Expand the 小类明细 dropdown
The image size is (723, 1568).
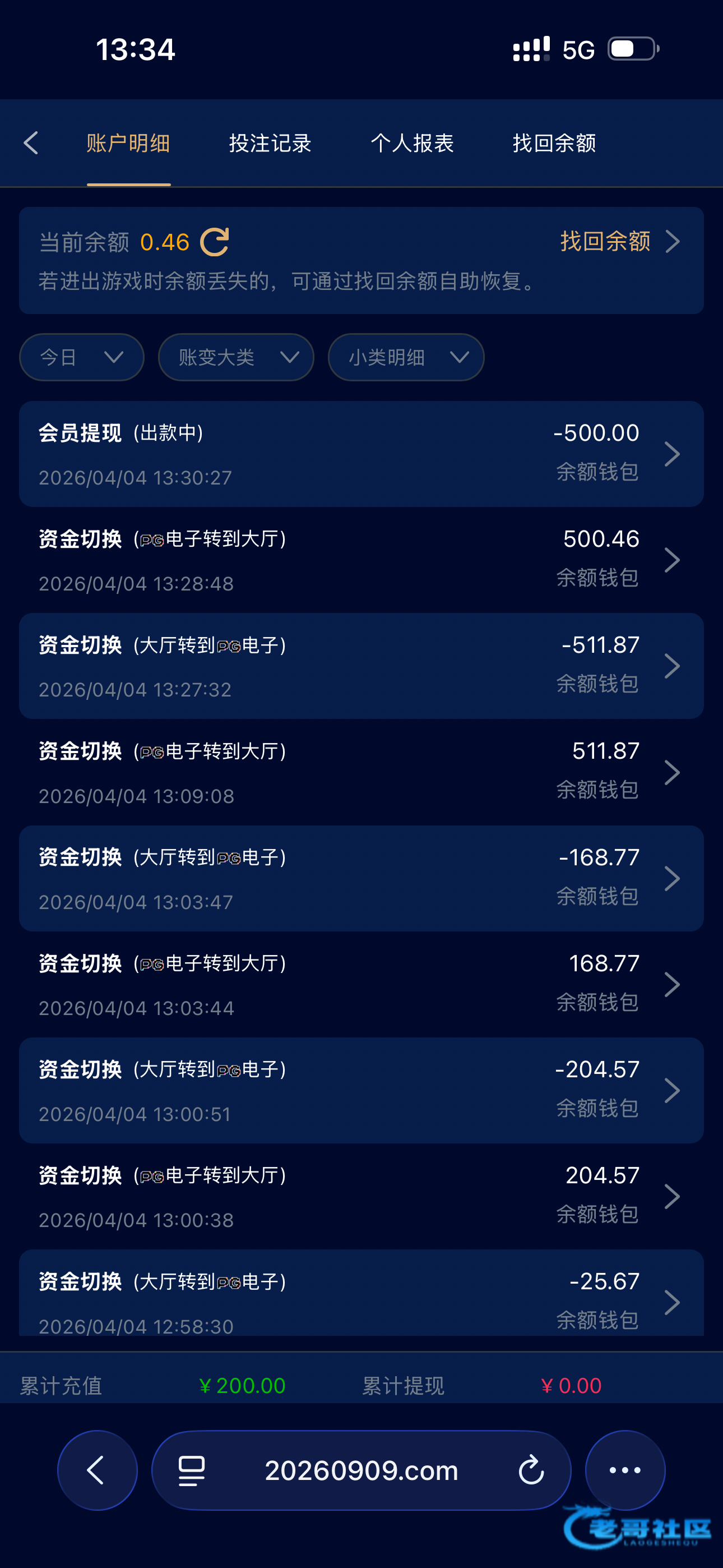[406, 357]
